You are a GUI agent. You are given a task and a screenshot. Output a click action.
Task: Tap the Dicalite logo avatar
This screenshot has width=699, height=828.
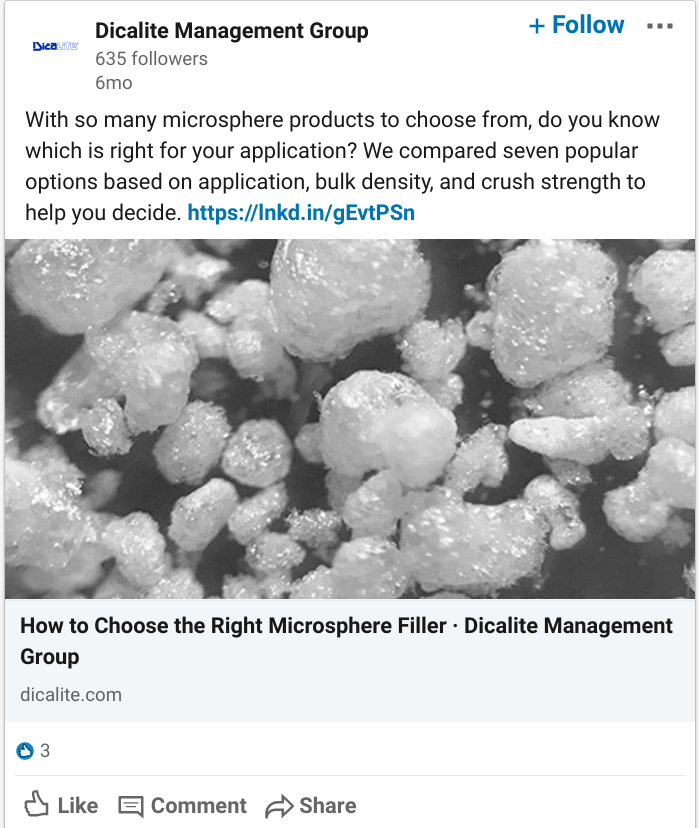(x=55, y=47)
